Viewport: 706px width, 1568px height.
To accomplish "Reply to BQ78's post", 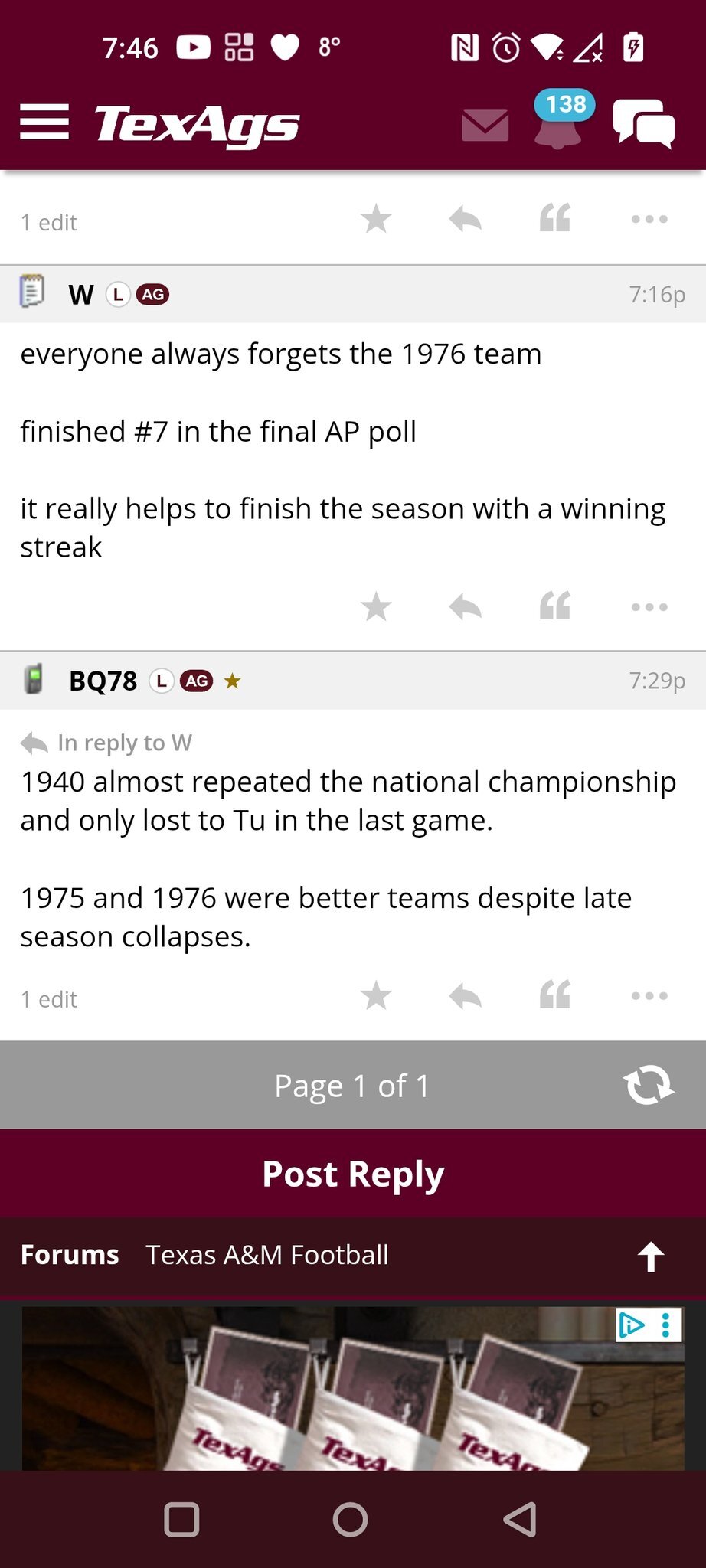I will tap(466, 996).
